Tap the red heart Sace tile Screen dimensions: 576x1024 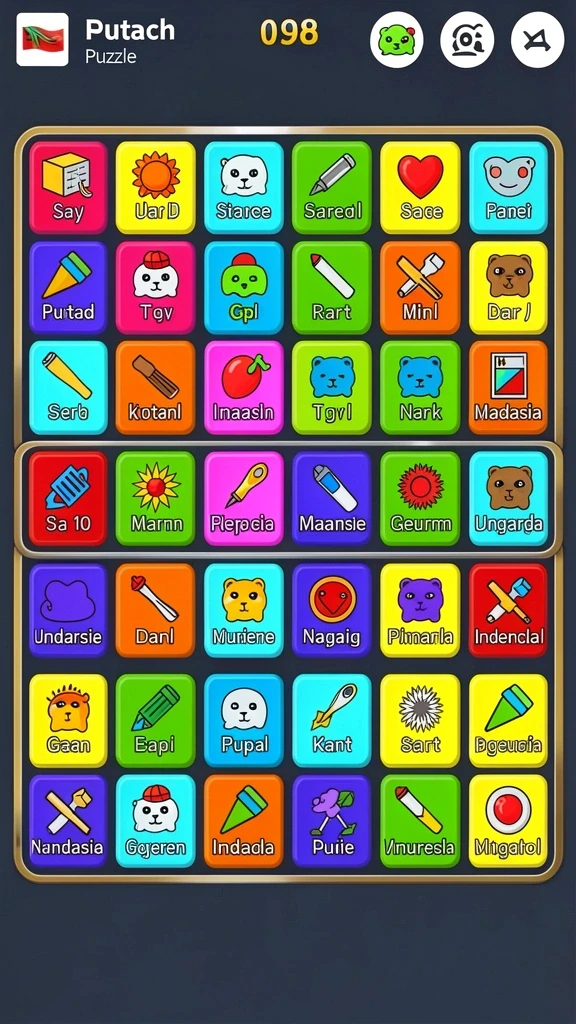[x=420, y=187]
